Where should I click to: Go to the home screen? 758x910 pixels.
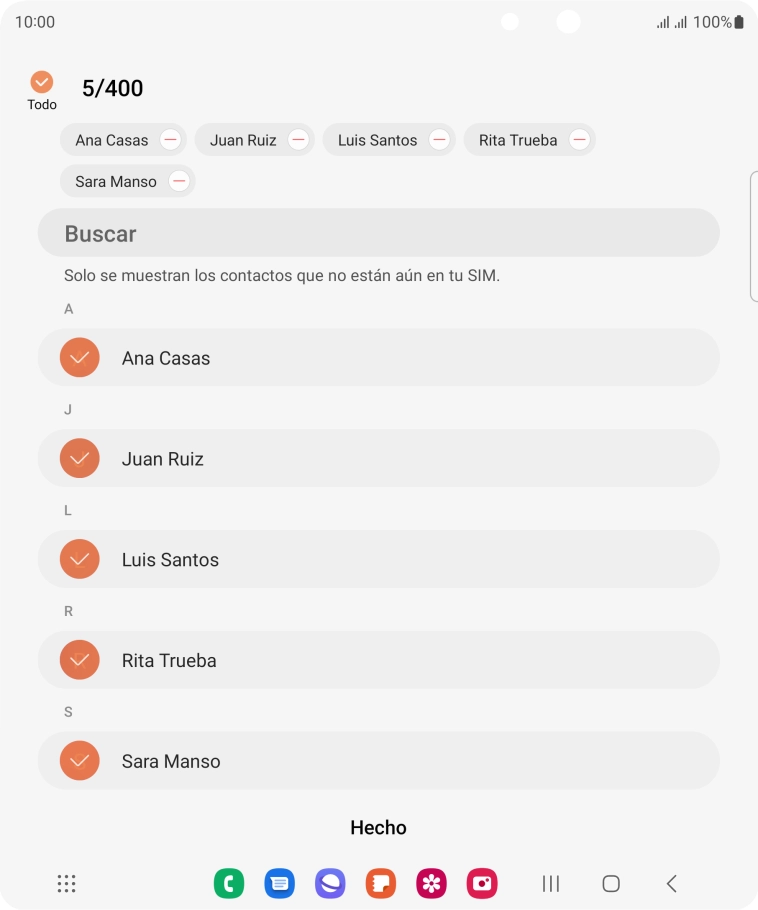tap(611, 883)
